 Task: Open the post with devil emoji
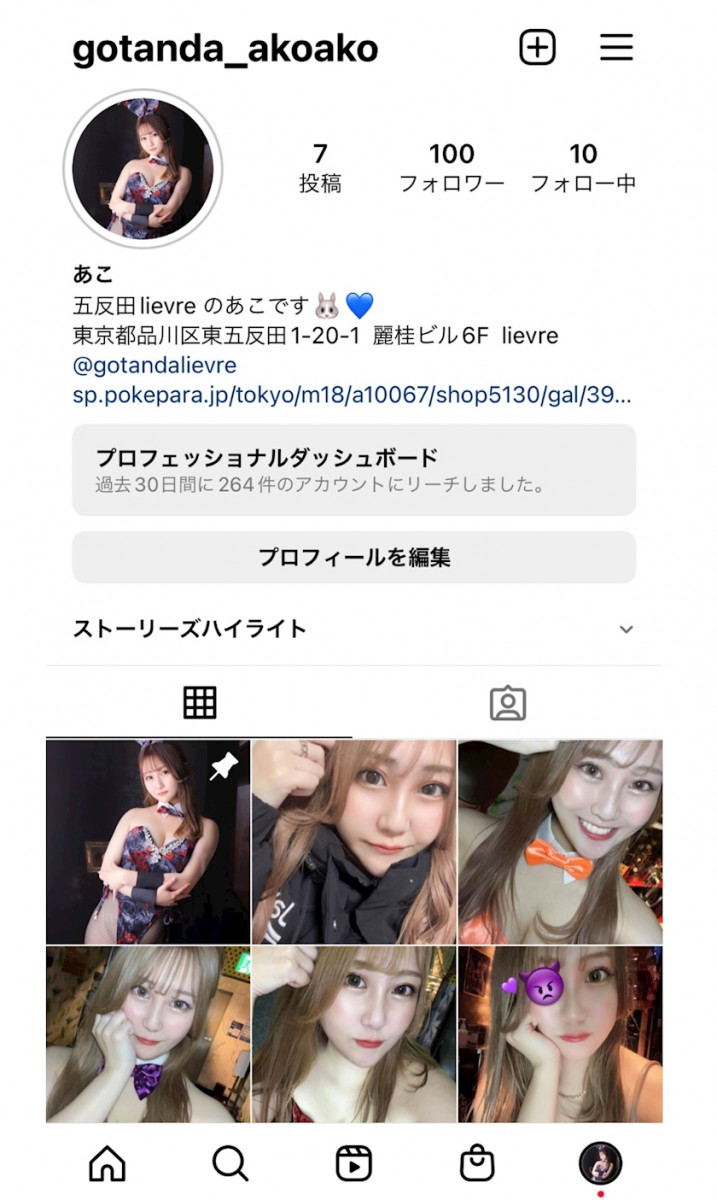click(560, 1035)
